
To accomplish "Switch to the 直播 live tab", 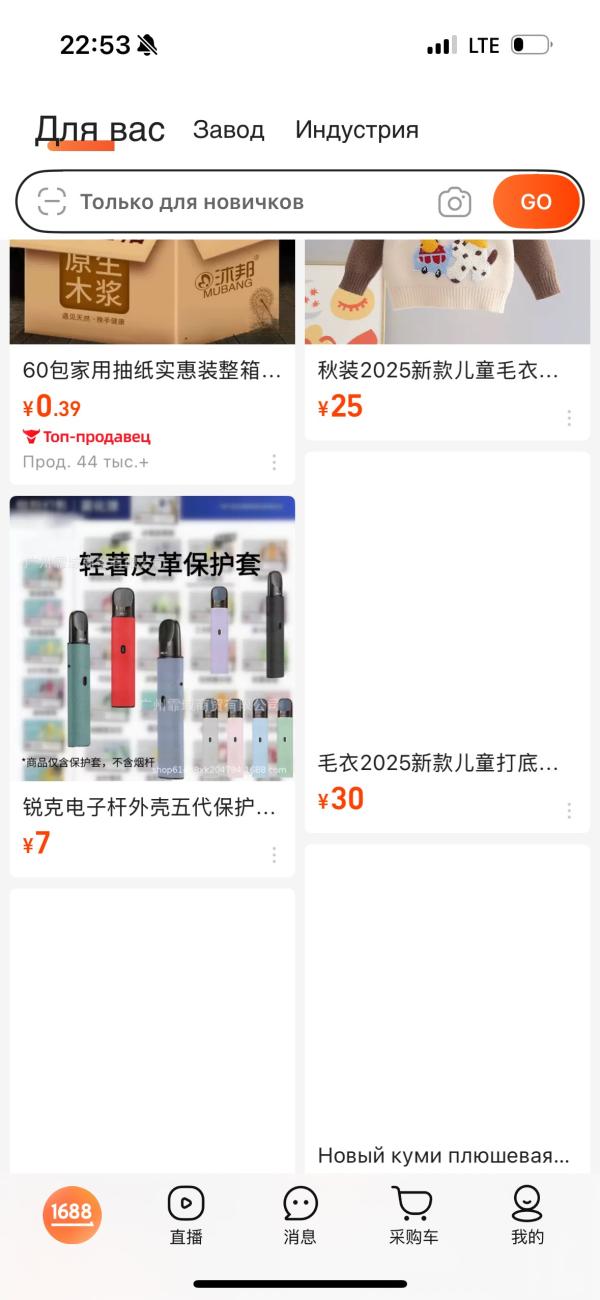I will coord(186,1214).
